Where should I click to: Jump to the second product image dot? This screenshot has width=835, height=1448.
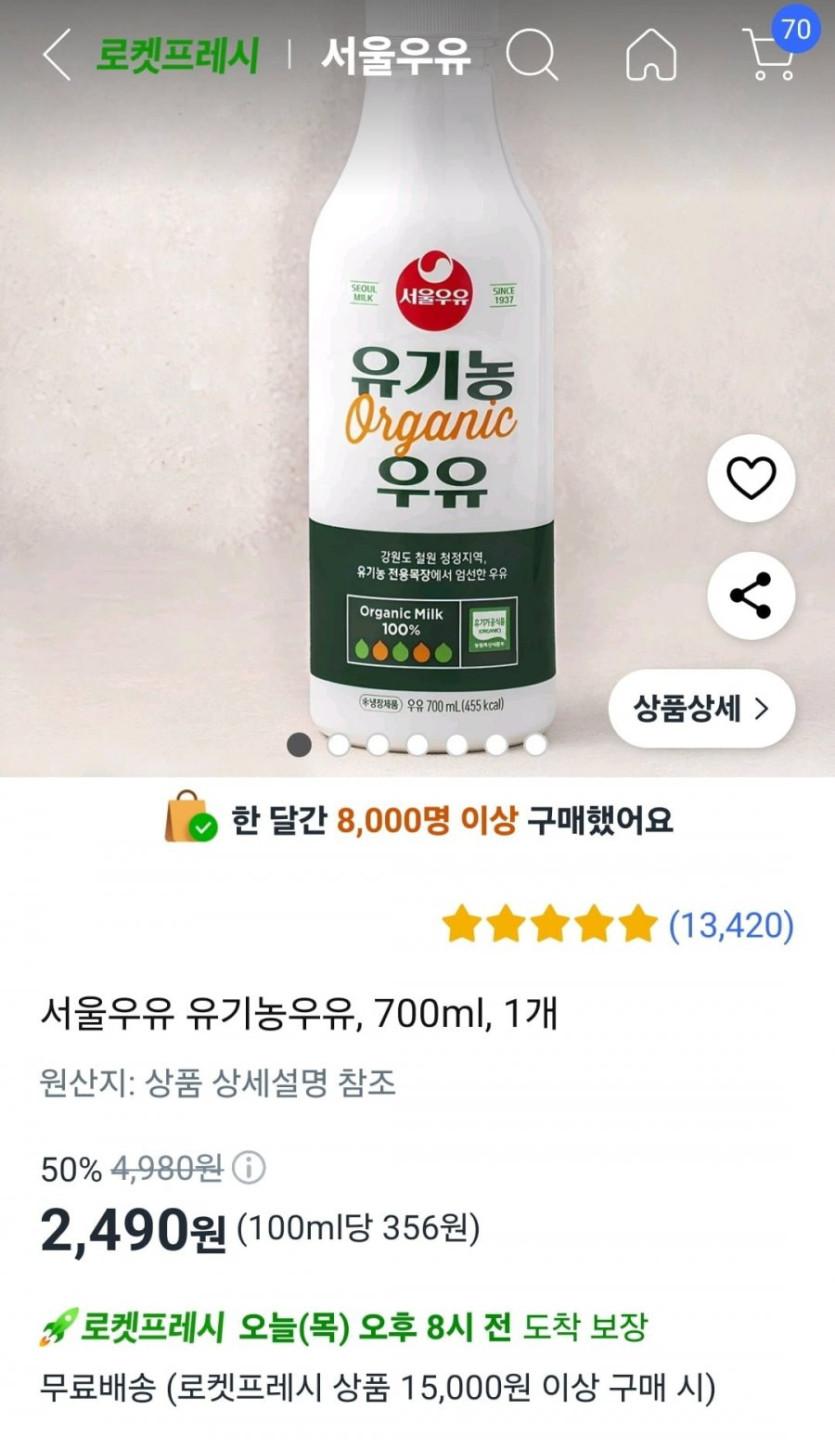[339, 745]
